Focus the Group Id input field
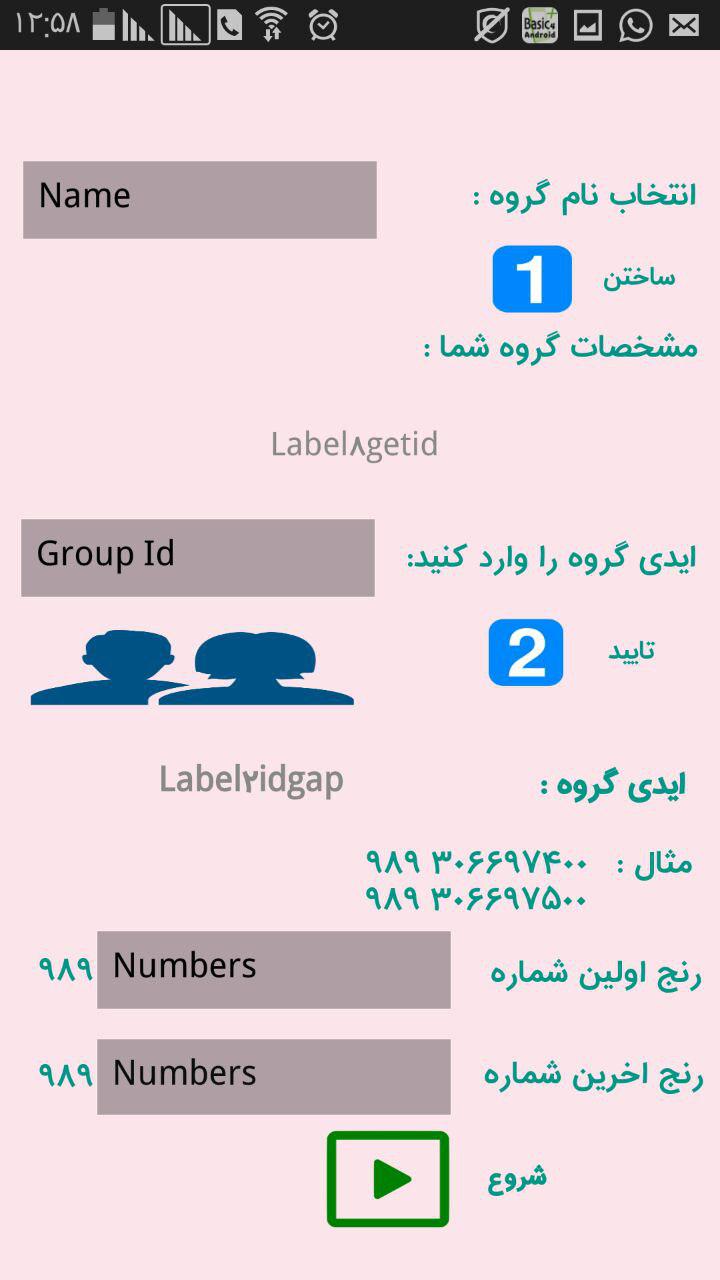This screenshot has height=1280, width=720. 198,557
